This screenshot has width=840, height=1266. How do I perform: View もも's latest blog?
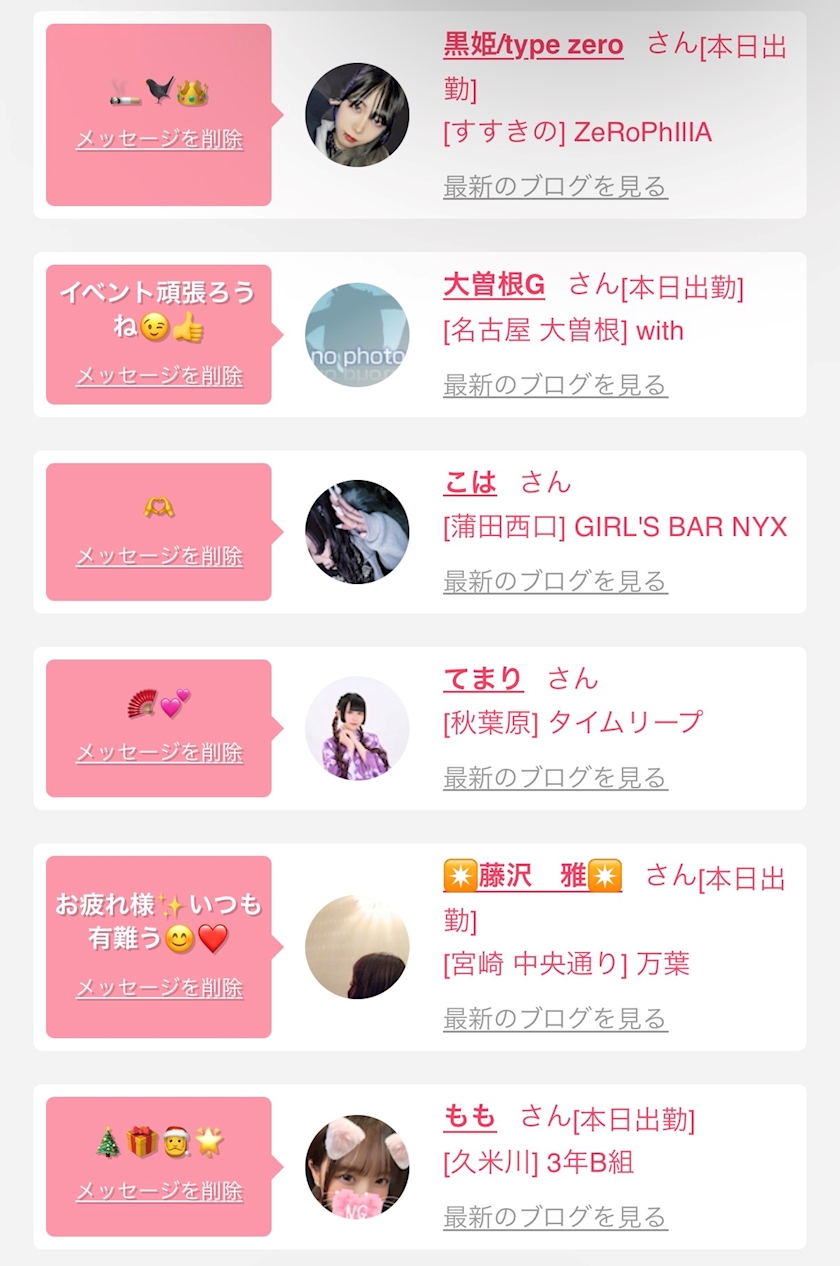click(555, 1217)
